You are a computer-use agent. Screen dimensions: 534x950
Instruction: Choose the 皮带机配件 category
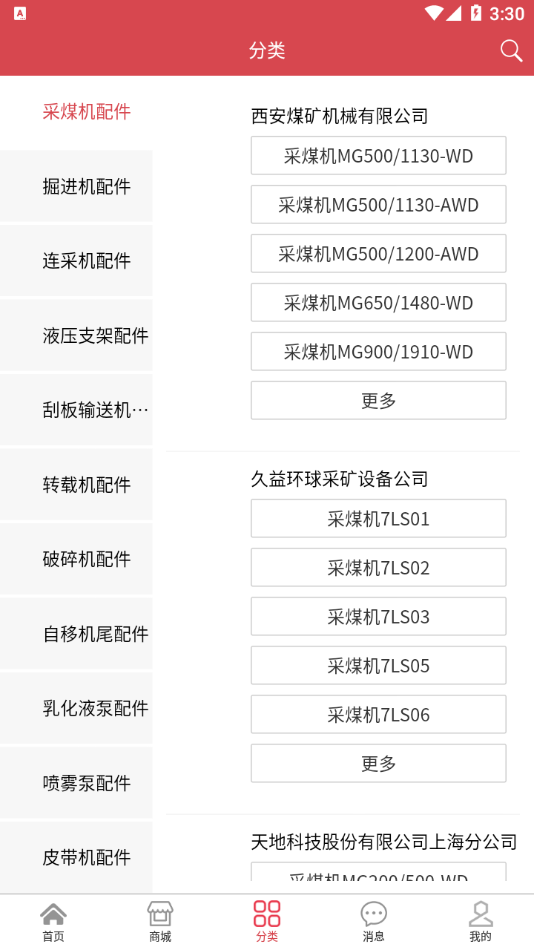(76, 857)
